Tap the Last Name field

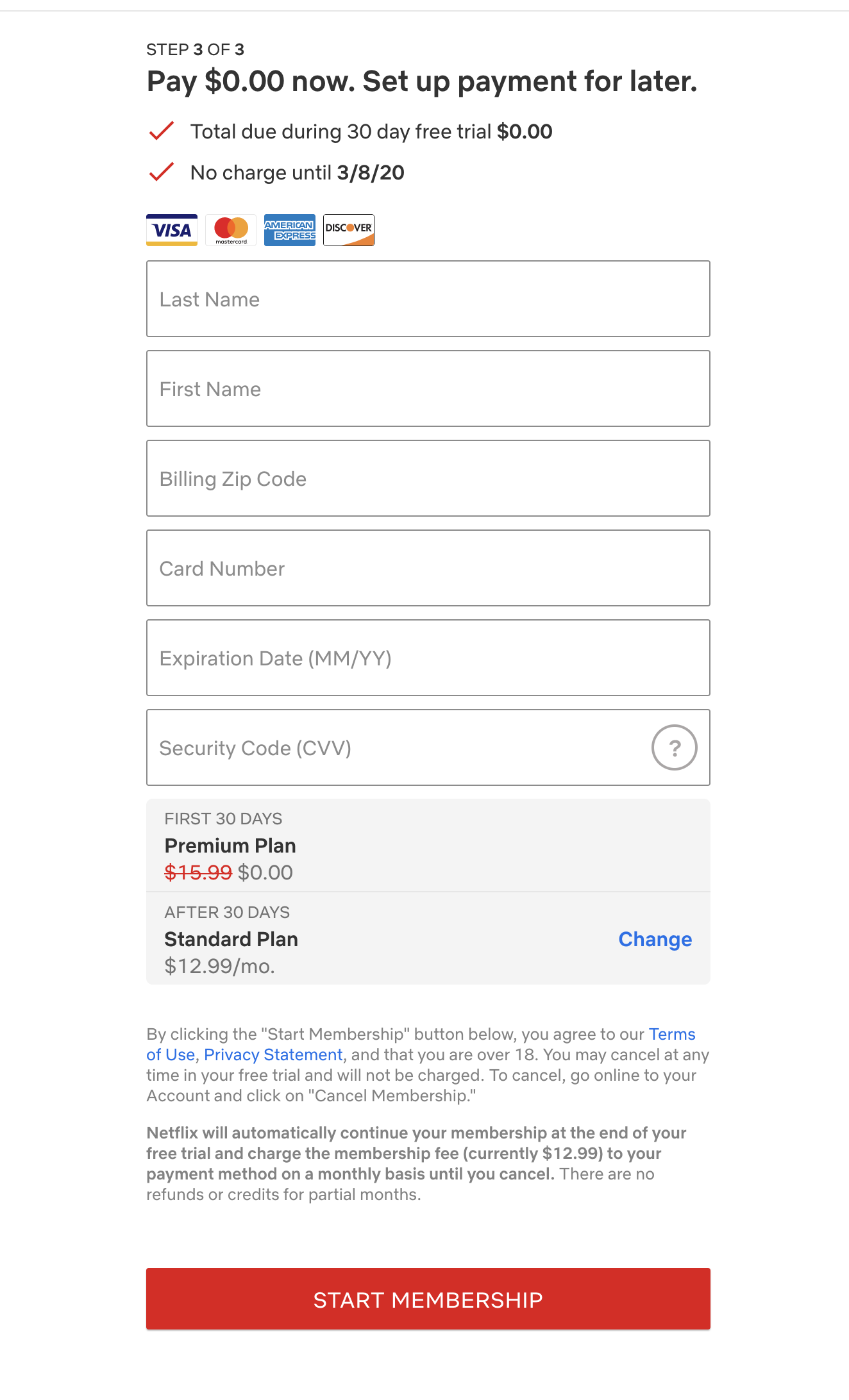point(428,299)
